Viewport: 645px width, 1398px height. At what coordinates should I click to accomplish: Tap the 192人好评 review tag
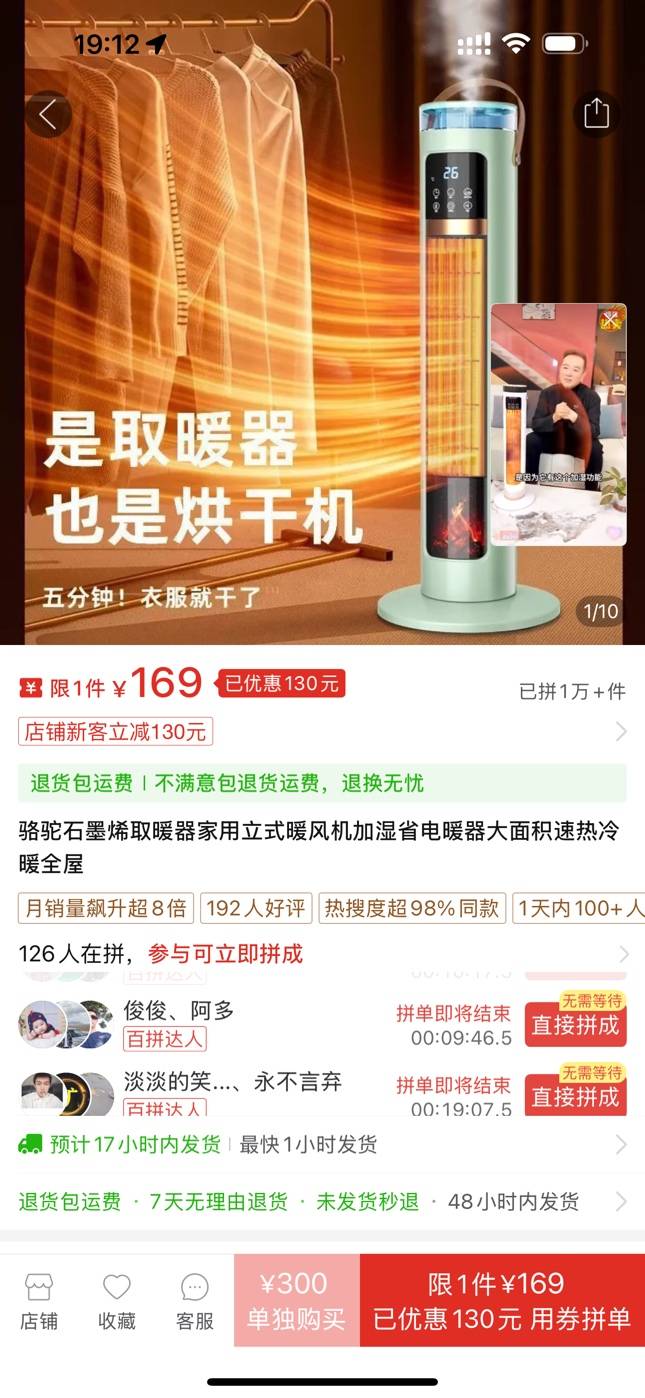(256, 908)
